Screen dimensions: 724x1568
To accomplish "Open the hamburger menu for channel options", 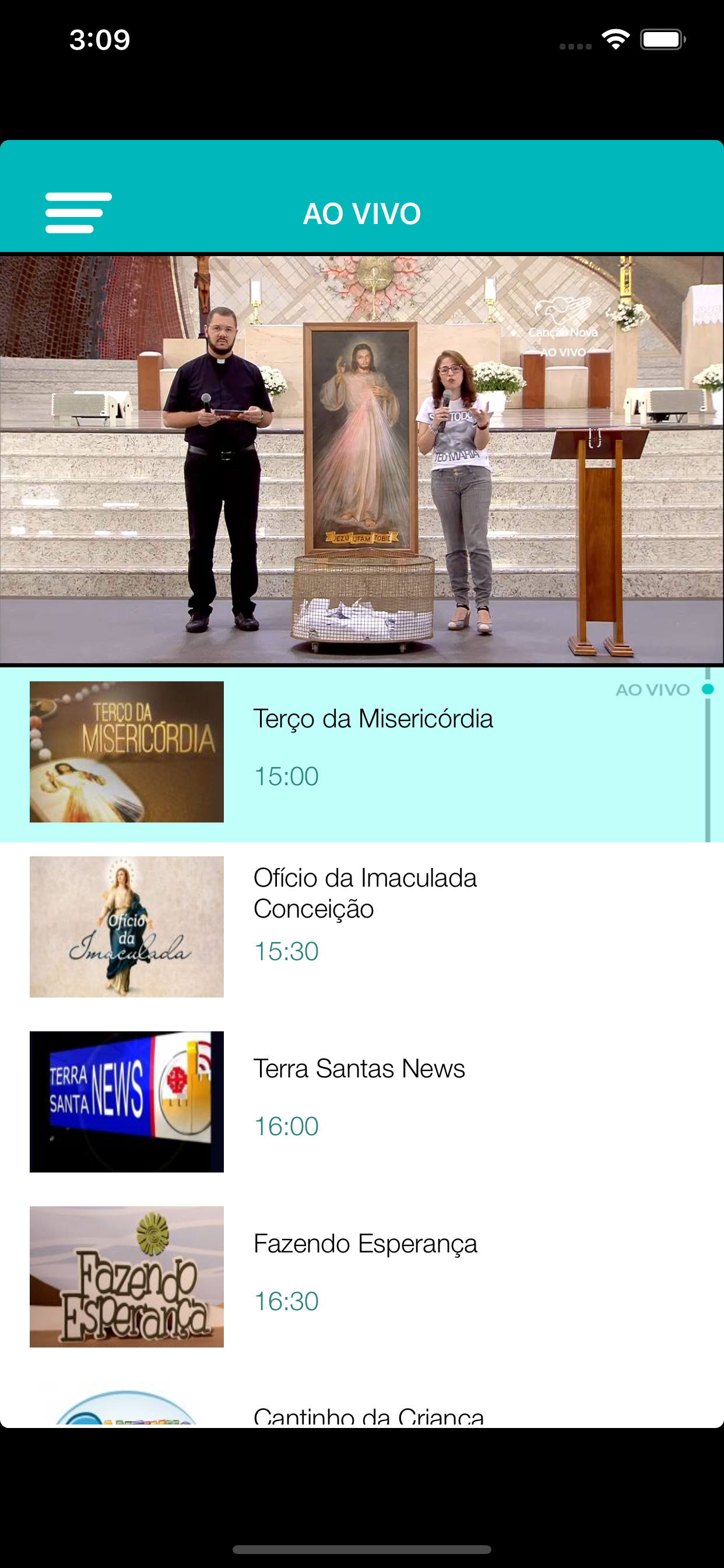I will [x=77, y=212].
